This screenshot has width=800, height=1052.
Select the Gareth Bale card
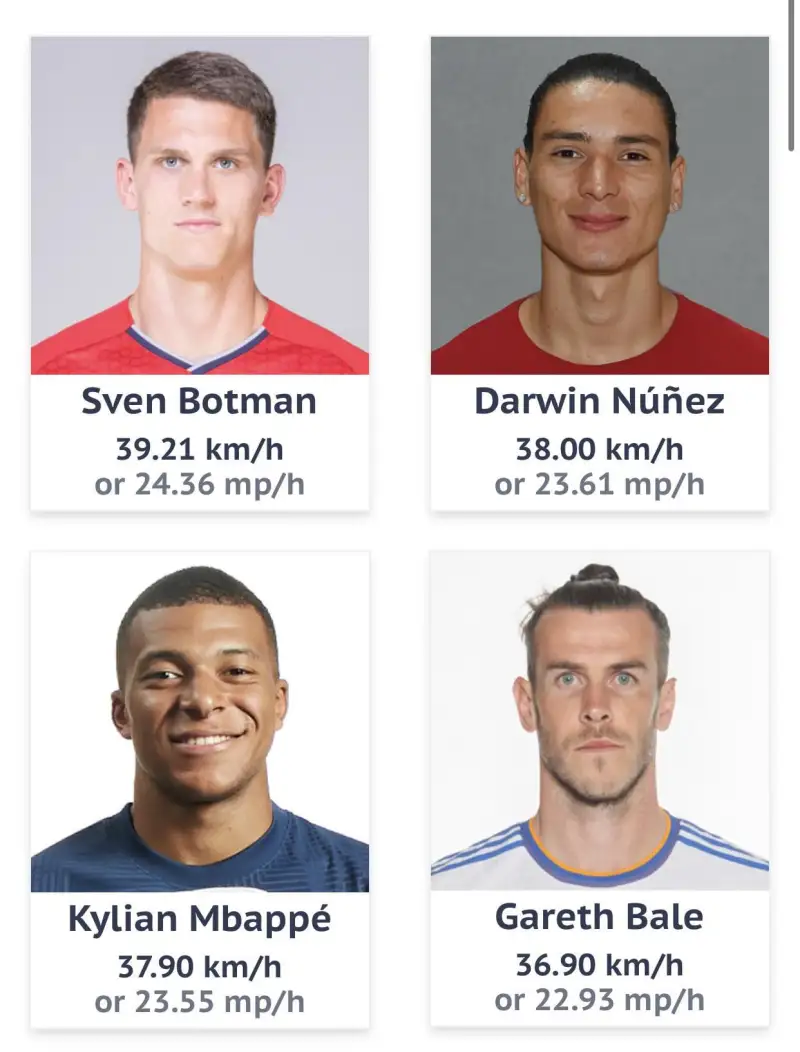click(x=600, y=790)
